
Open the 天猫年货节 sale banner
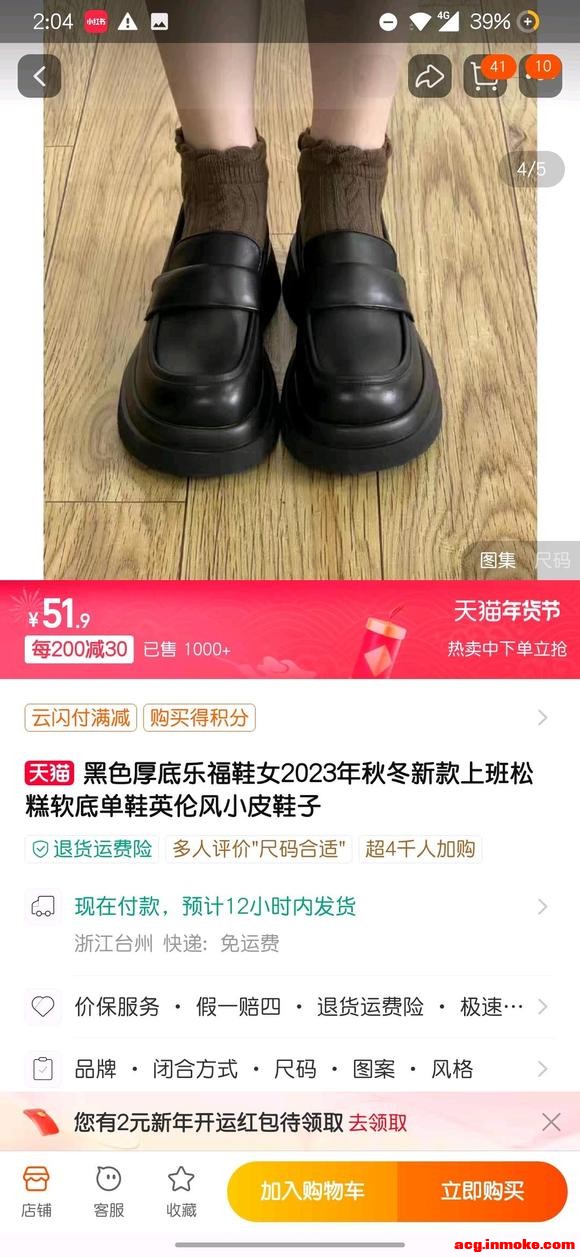click(508, 611)
